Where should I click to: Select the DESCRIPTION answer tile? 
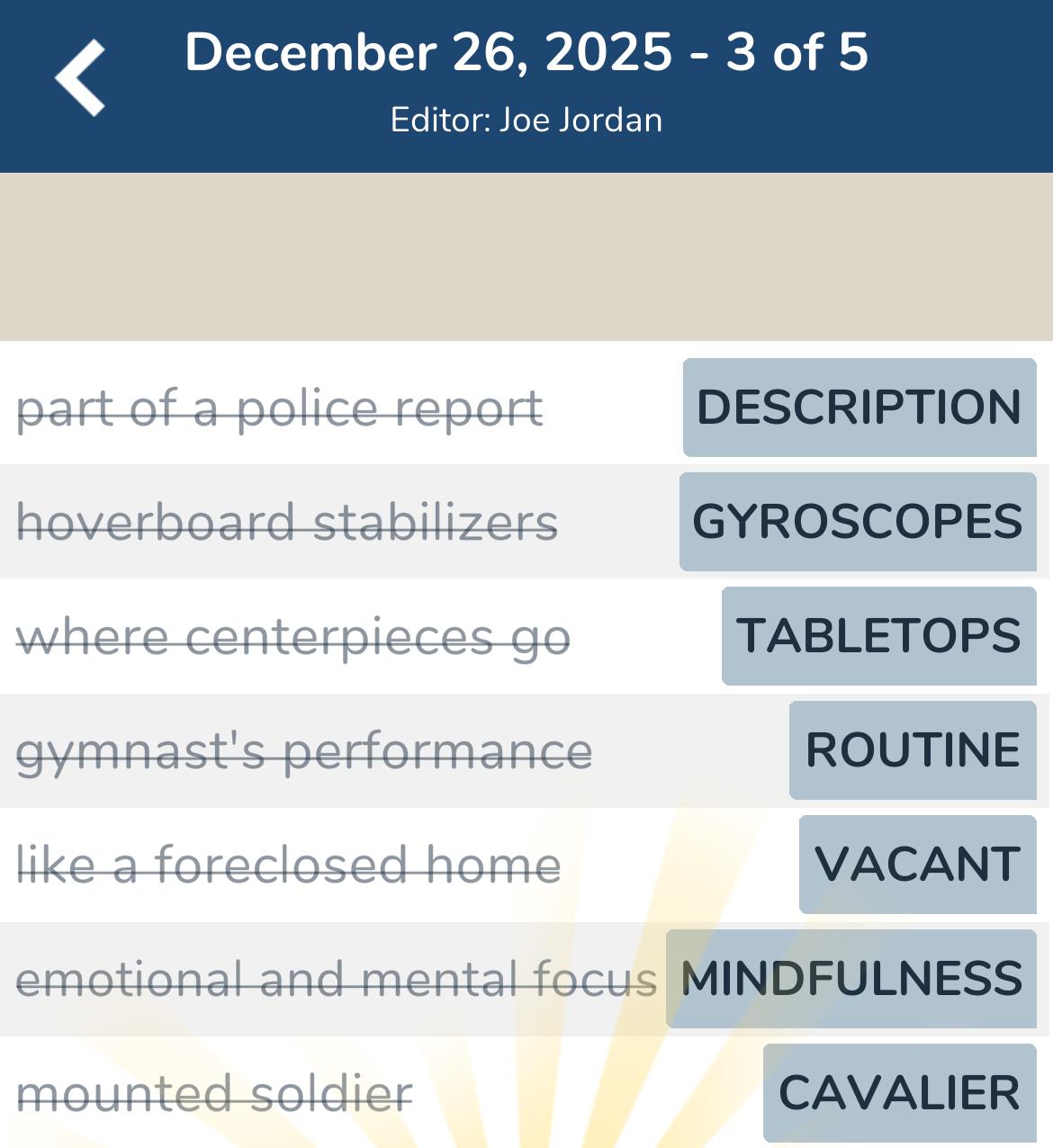coord(858,408)
